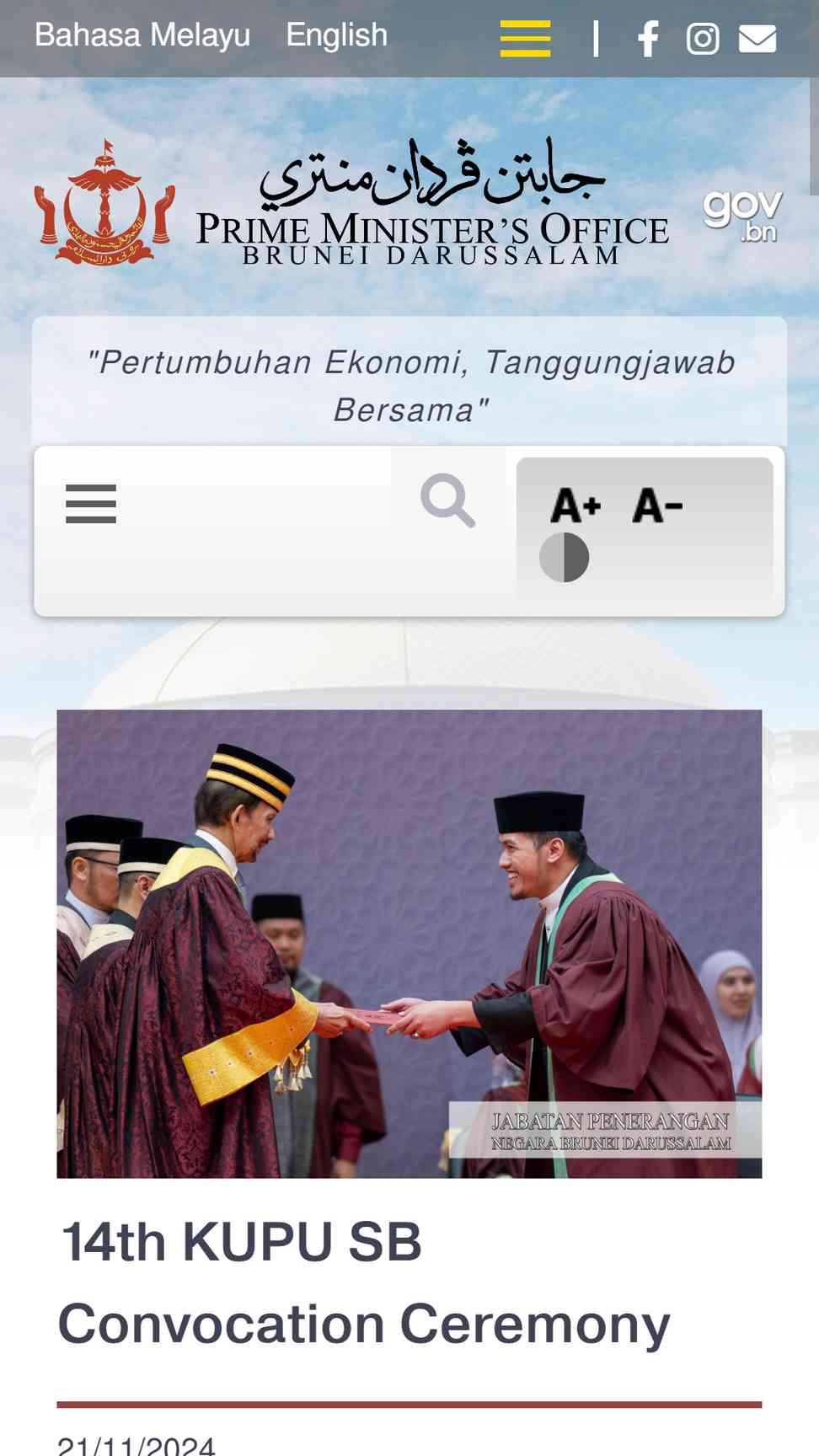The width and height of the screenshot is (819, 1456).
Task: Open the site search
Action: tap(447, 500)
